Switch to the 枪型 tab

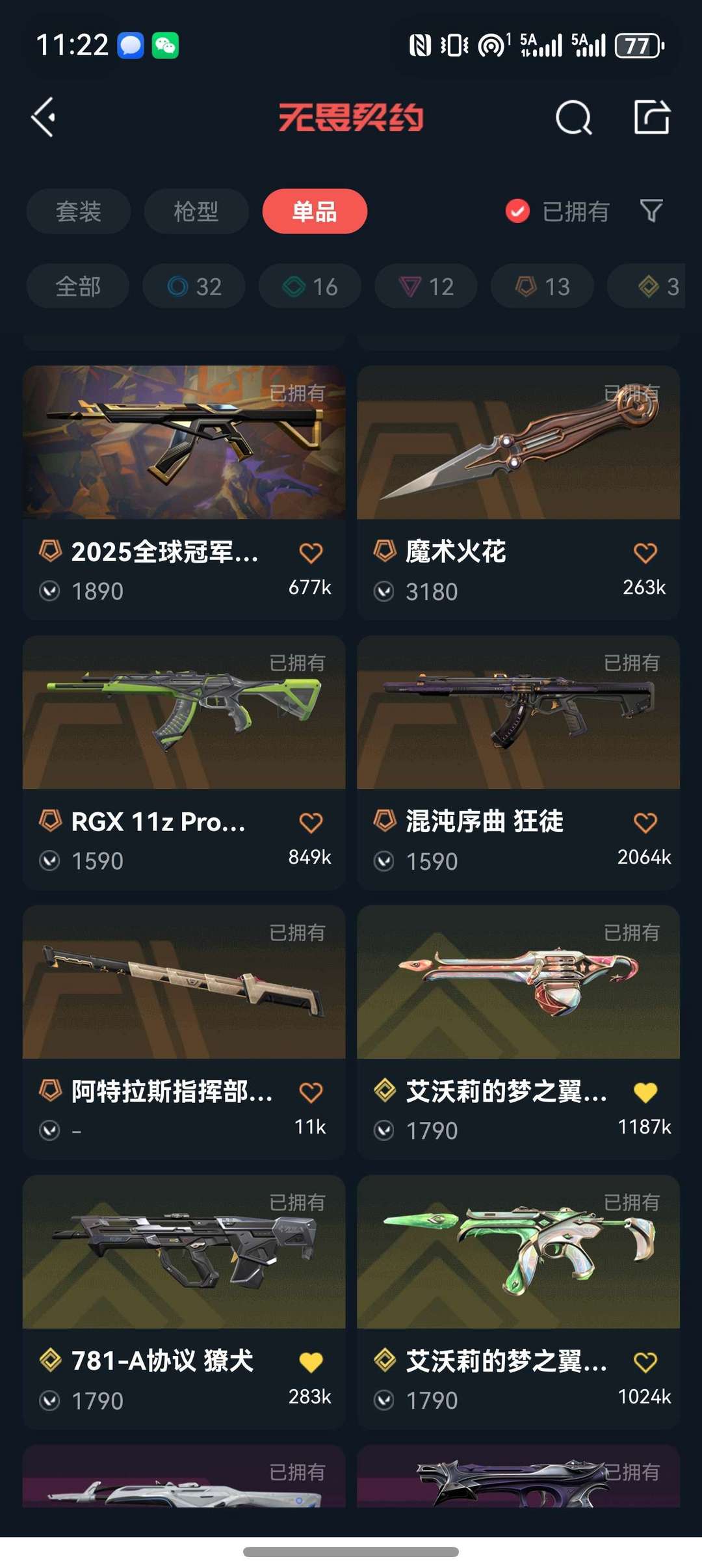coord(196,211)
